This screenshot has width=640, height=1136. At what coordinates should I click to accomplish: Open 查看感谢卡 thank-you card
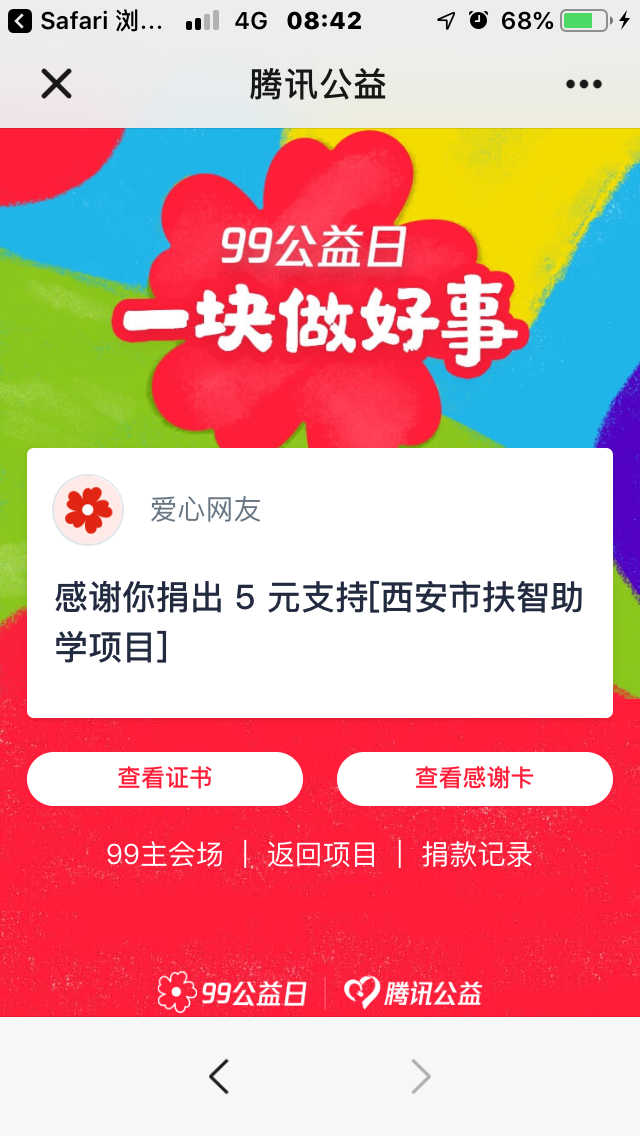click(x=474, y=779)
